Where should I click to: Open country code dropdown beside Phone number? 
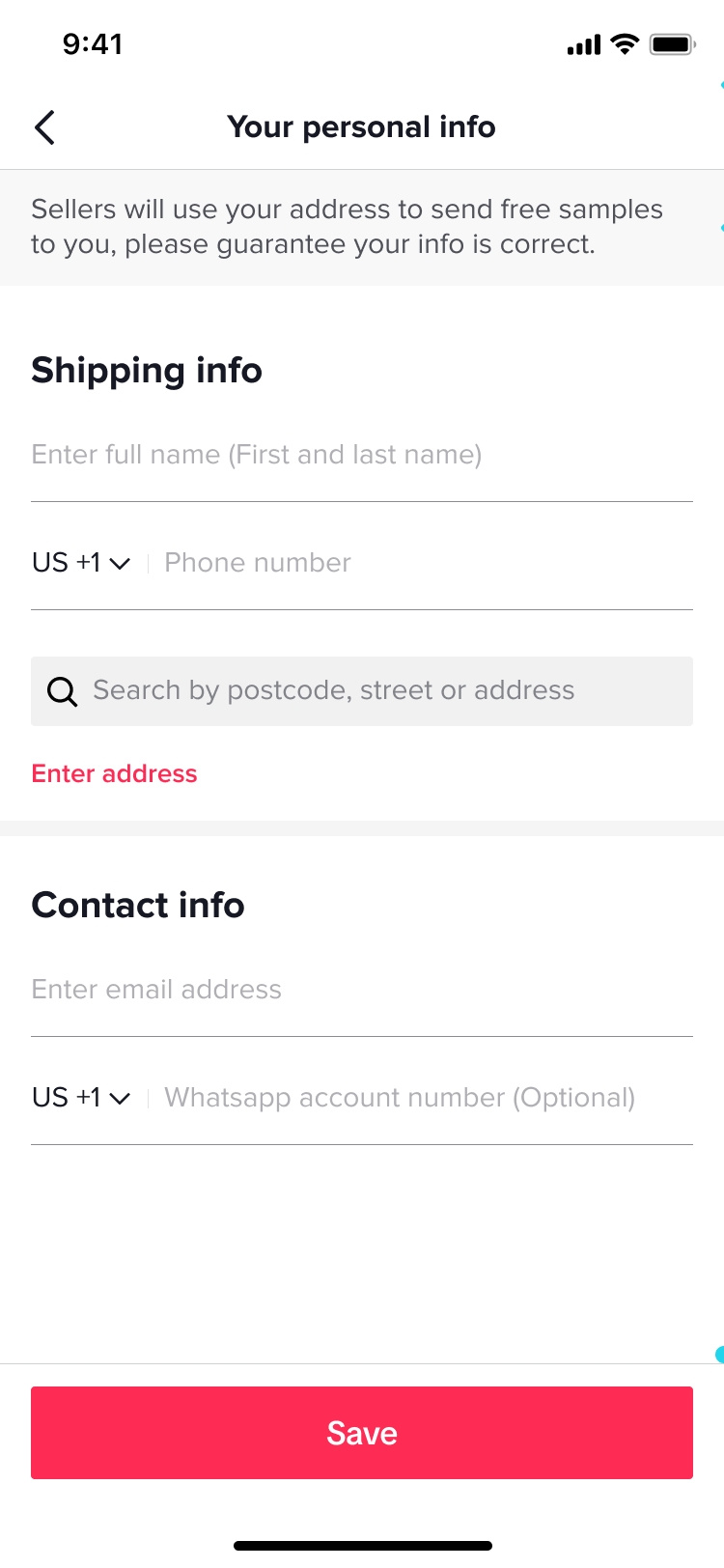[x=81, y=563]
